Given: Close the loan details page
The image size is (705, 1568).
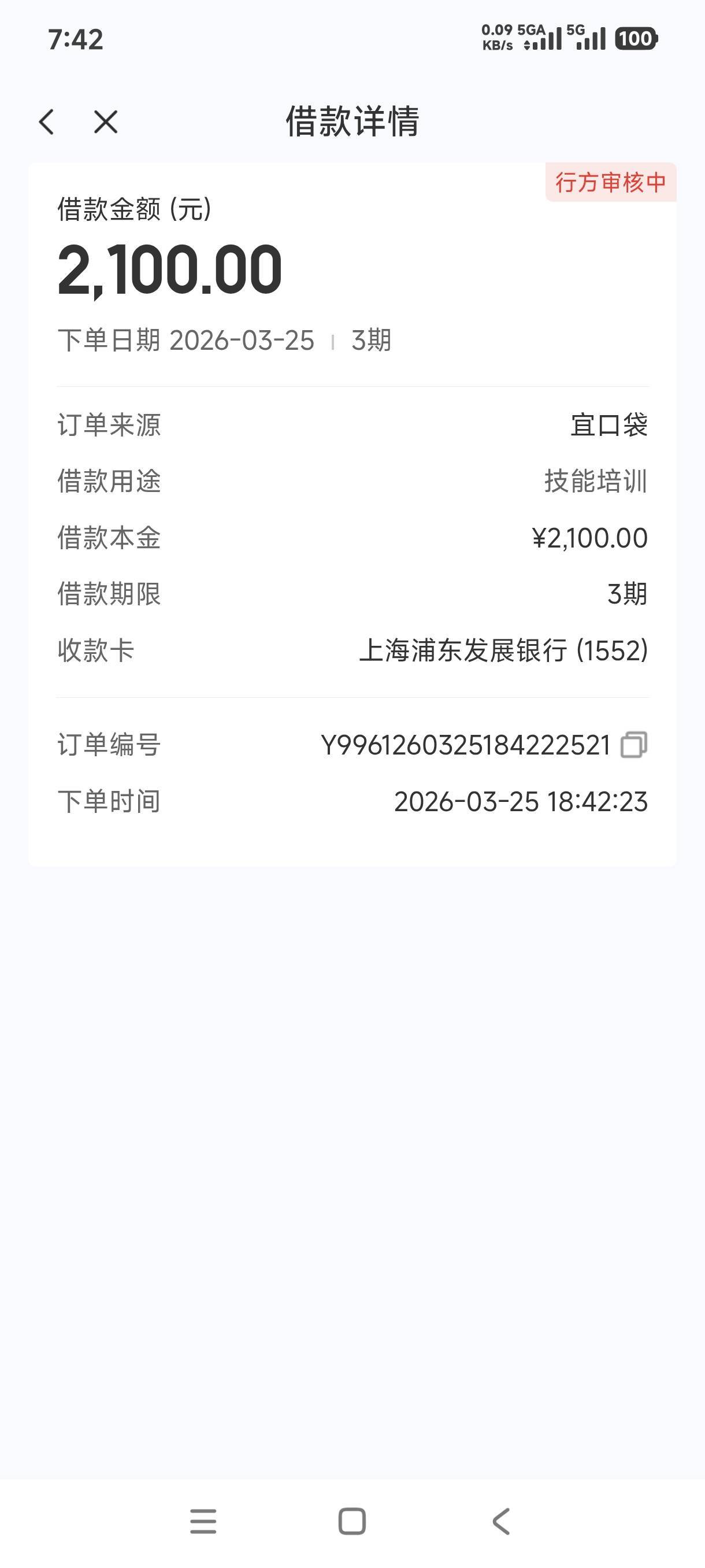Looking at the screenshot, I should [x=106, y=122].
